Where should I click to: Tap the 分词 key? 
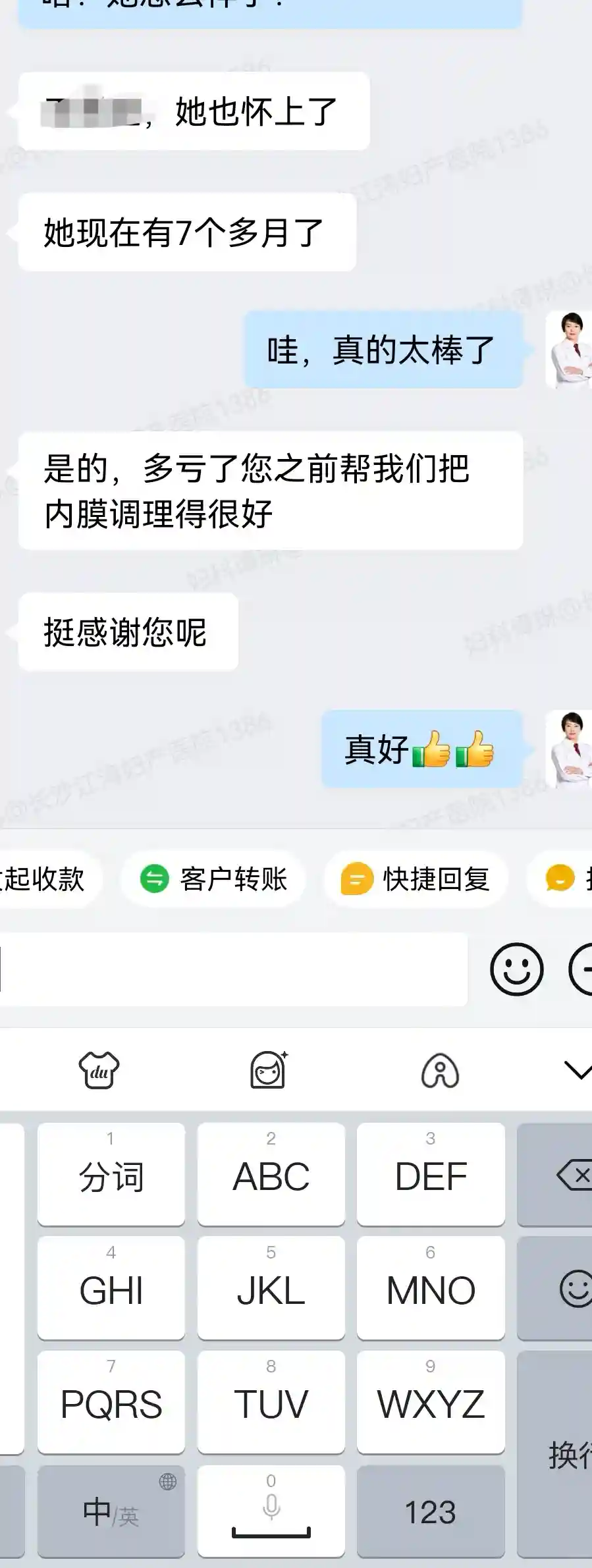[x=111, y=1174]
